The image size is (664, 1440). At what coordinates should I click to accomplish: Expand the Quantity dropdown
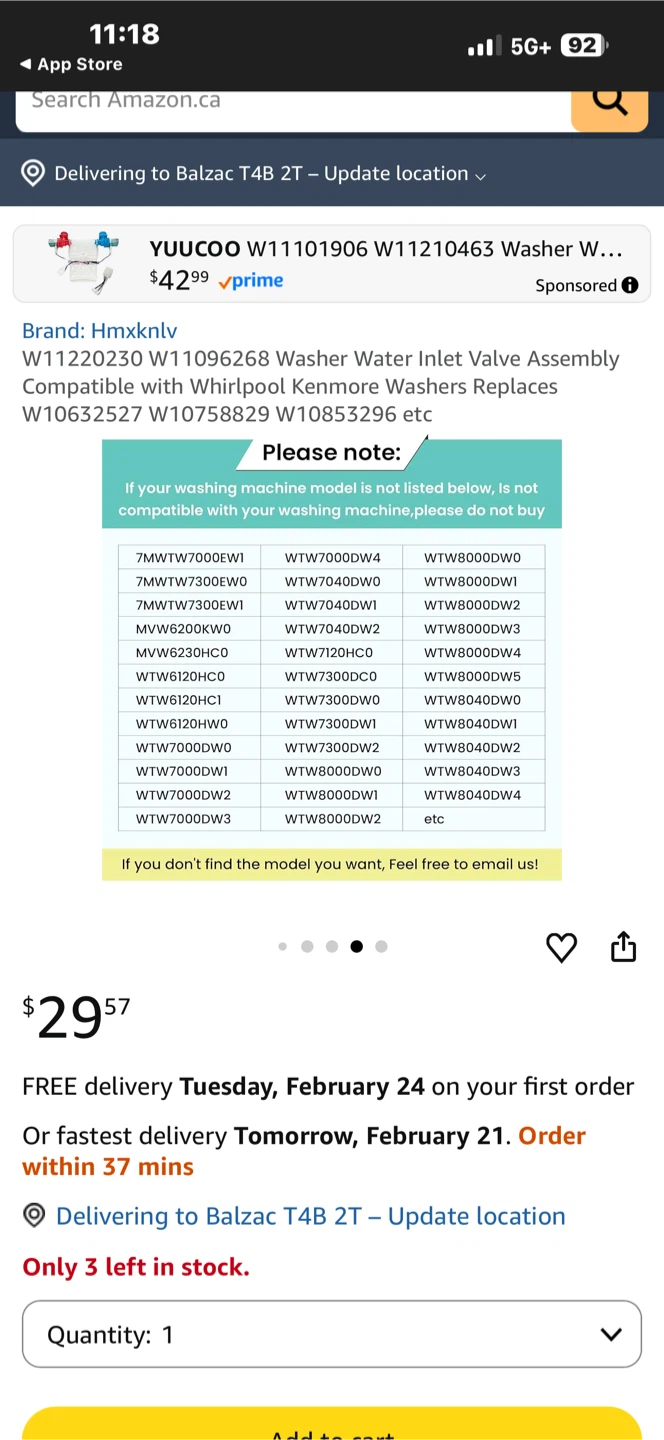tap(332, 1334)
